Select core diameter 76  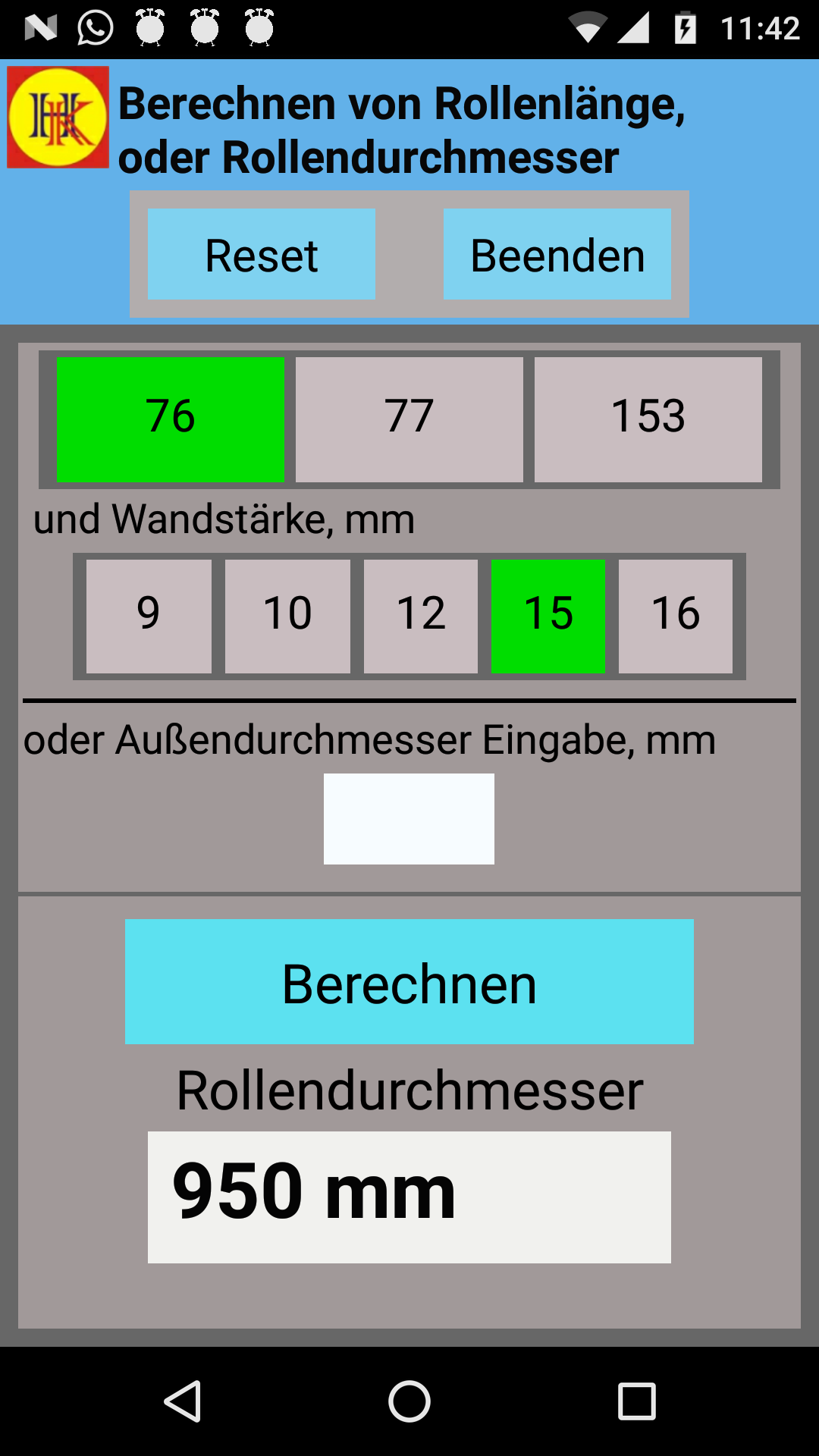coord(171,419)
